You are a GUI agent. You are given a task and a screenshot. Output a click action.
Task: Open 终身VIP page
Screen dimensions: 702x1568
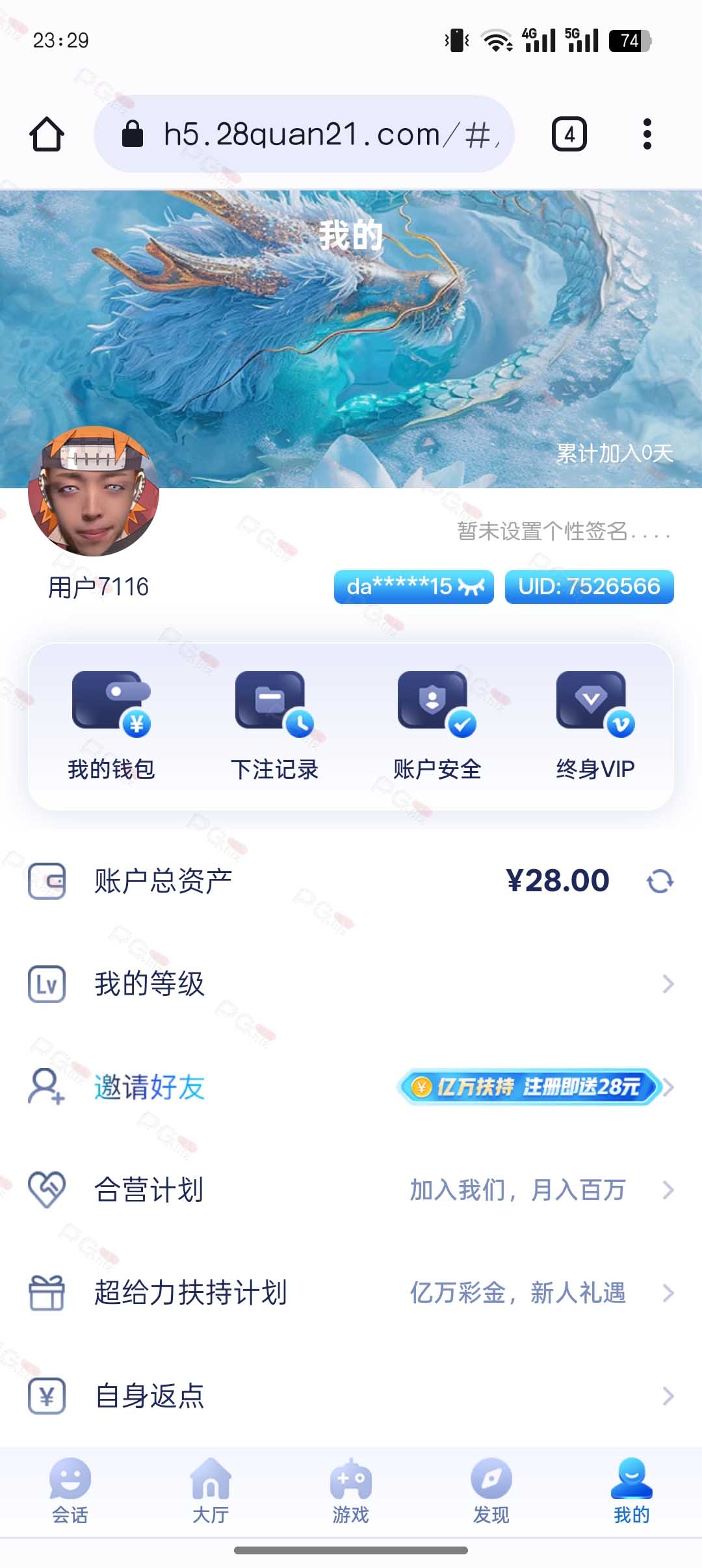pyautogui.click(x=595, y=725)
